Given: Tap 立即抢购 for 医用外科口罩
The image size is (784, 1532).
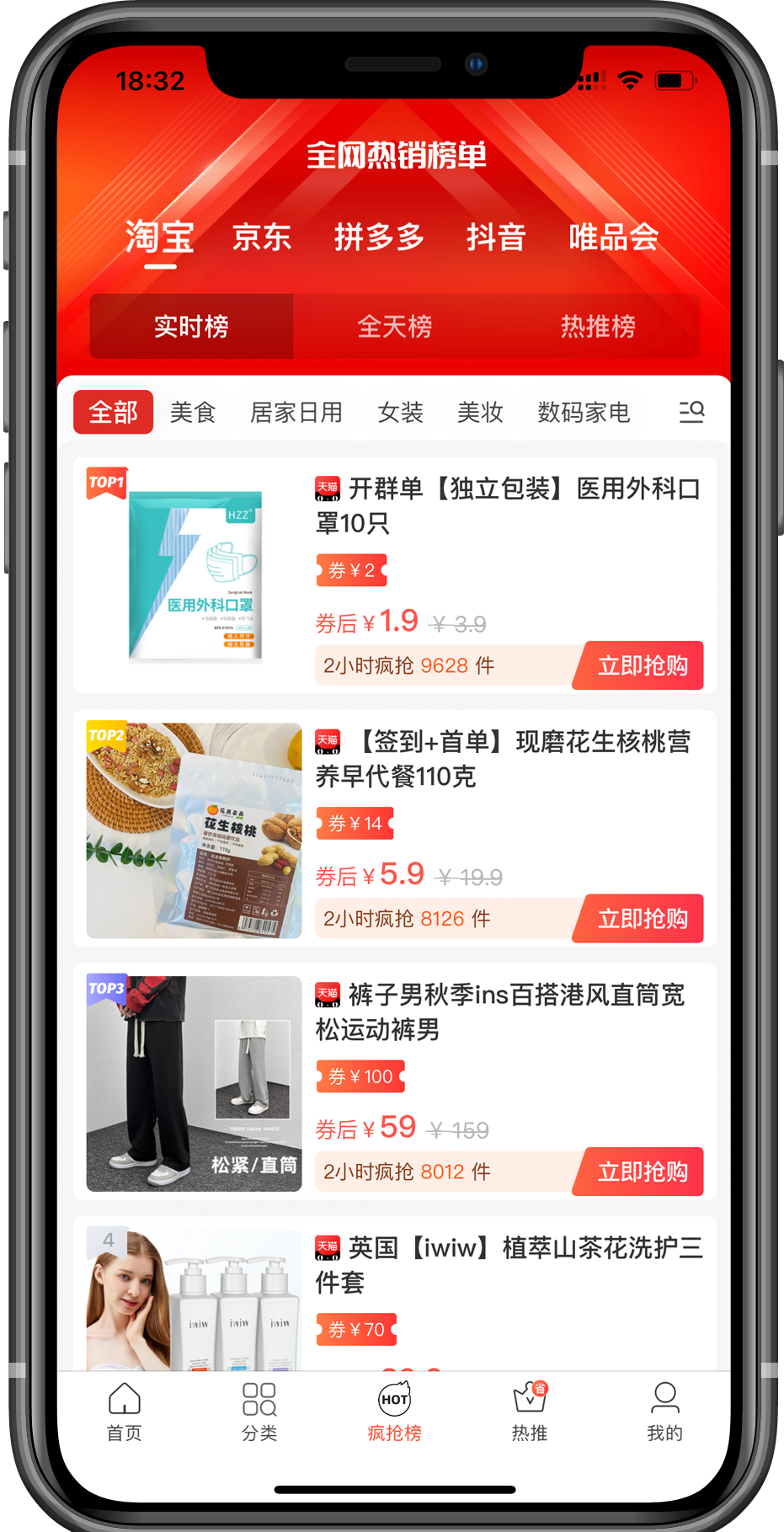Looking at the screenshot, I should (642, 666).
